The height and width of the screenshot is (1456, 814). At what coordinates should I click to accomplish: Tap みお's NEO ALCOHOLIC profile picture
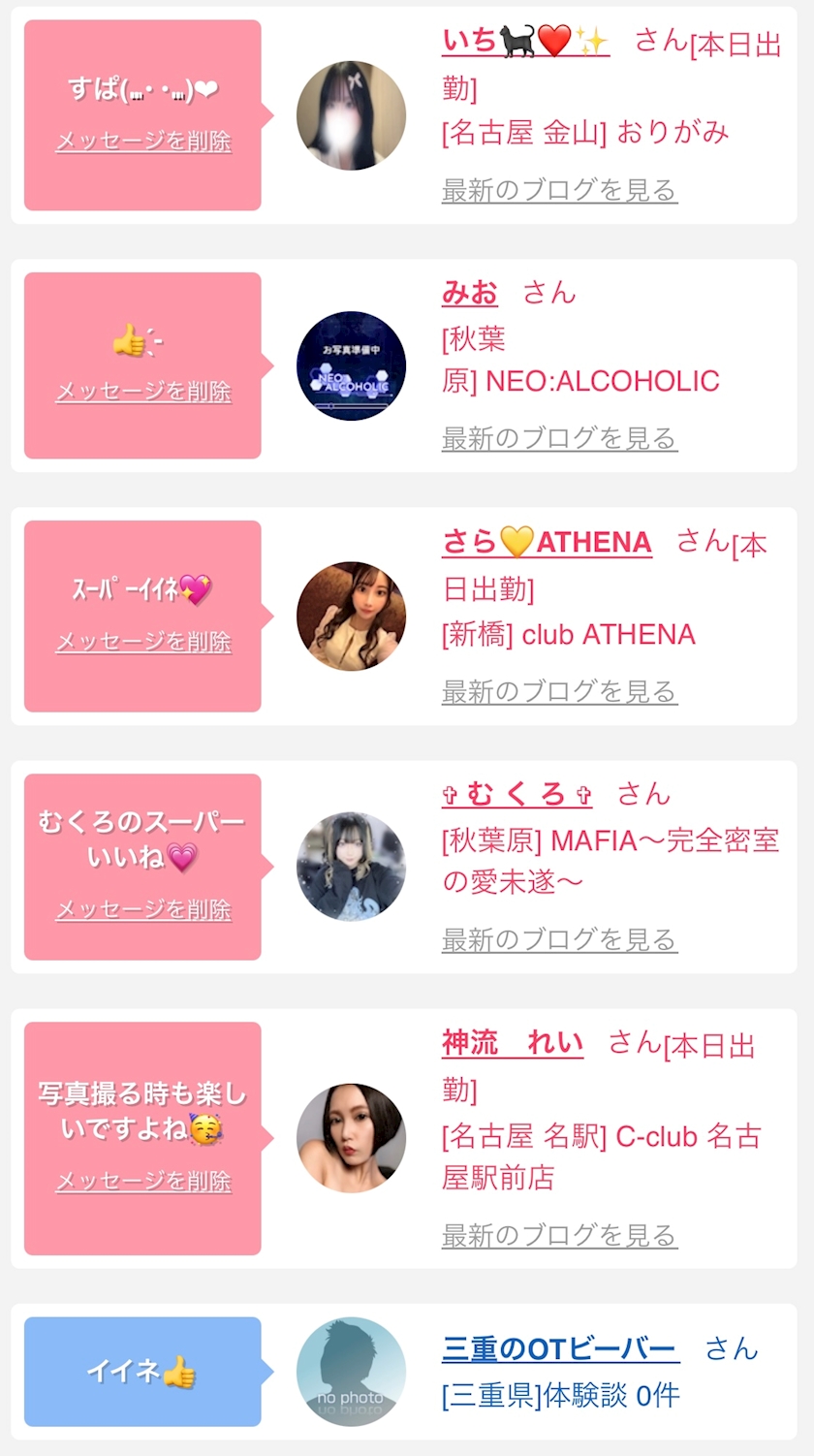click(351, 365)
